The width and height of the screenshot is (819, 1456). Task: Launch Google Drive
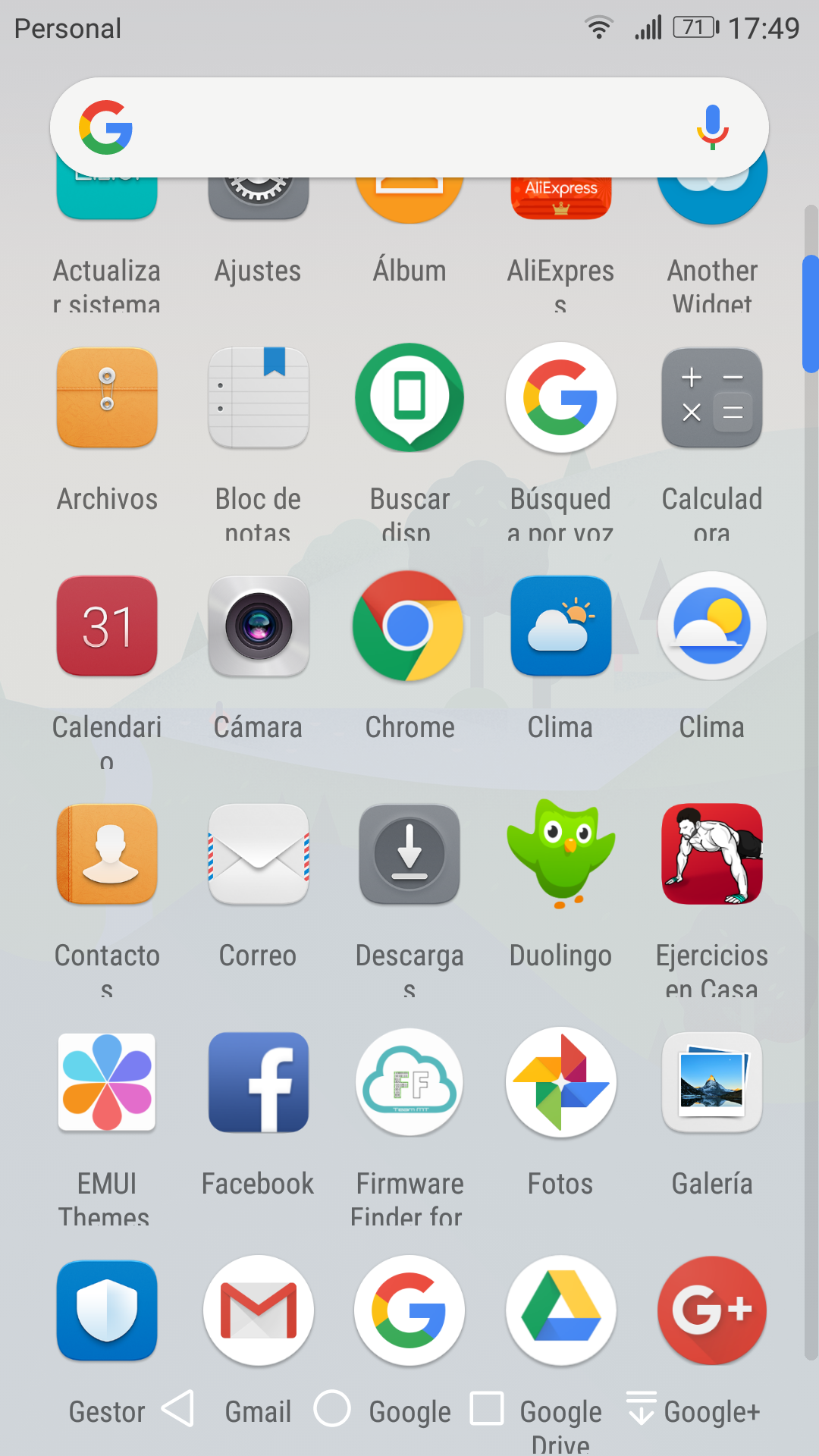(x=560, y=1311)
